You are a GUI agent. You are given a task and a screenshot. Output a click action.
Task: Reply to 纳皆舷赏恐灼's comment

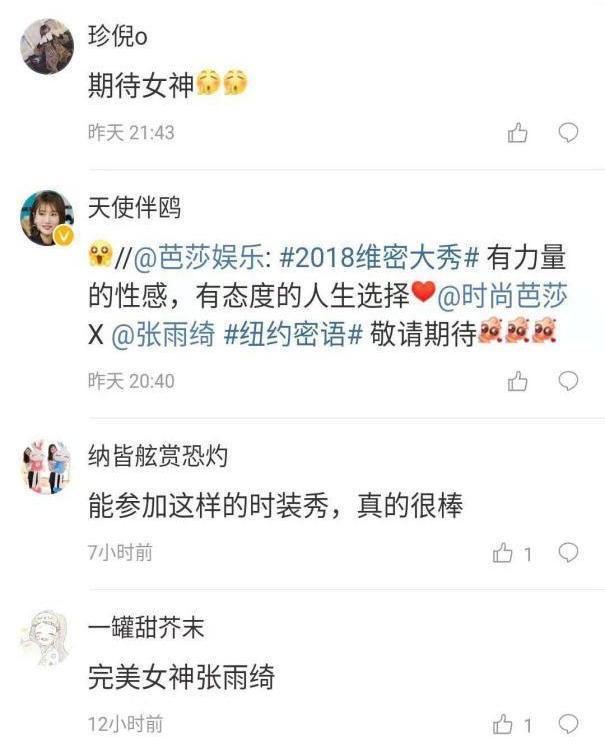click(568, 552)
